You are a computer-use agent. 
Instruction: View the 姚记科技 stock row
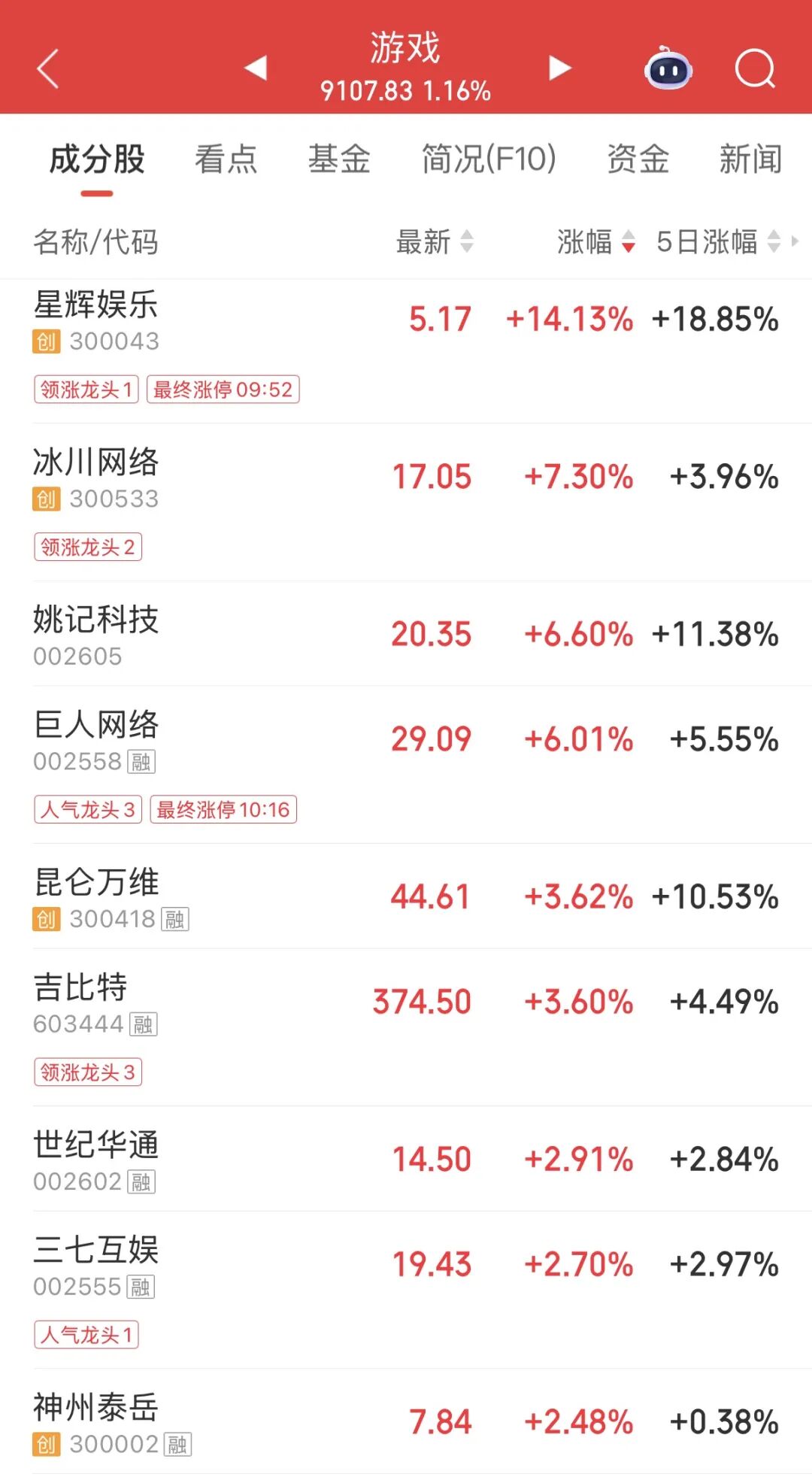tap(406, 633)
